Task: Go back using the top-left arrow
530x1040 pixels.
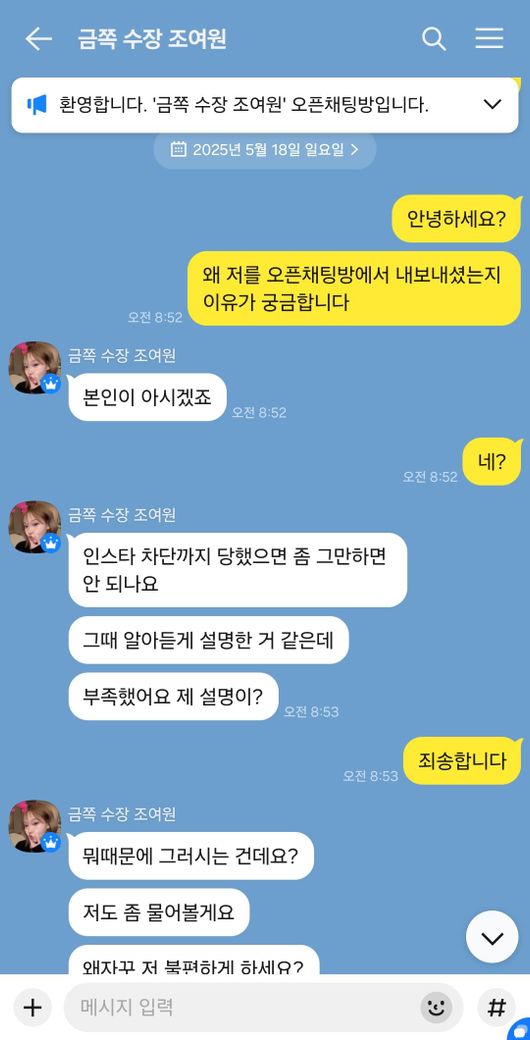Action: coord(38,39)
